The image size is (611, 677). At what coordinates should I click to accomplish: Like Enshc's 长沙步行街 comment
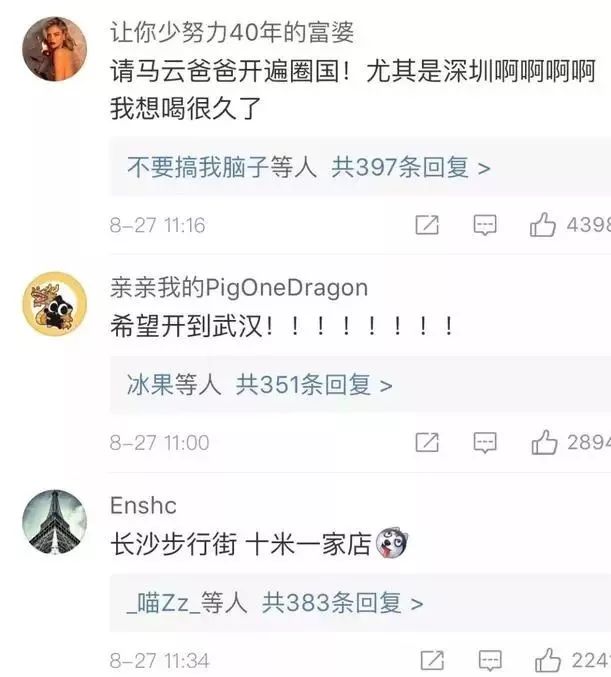click(x=547, y=660)
